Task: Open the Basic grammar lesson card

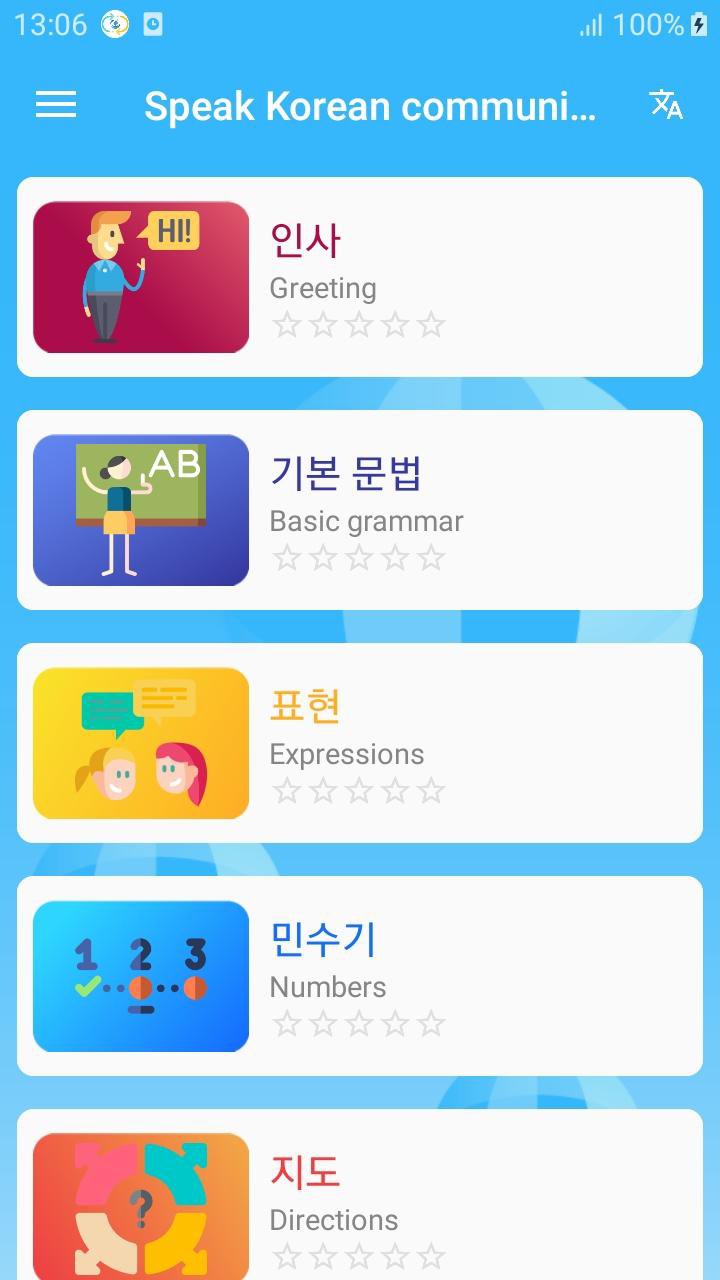Action: [x=360, y=510]
